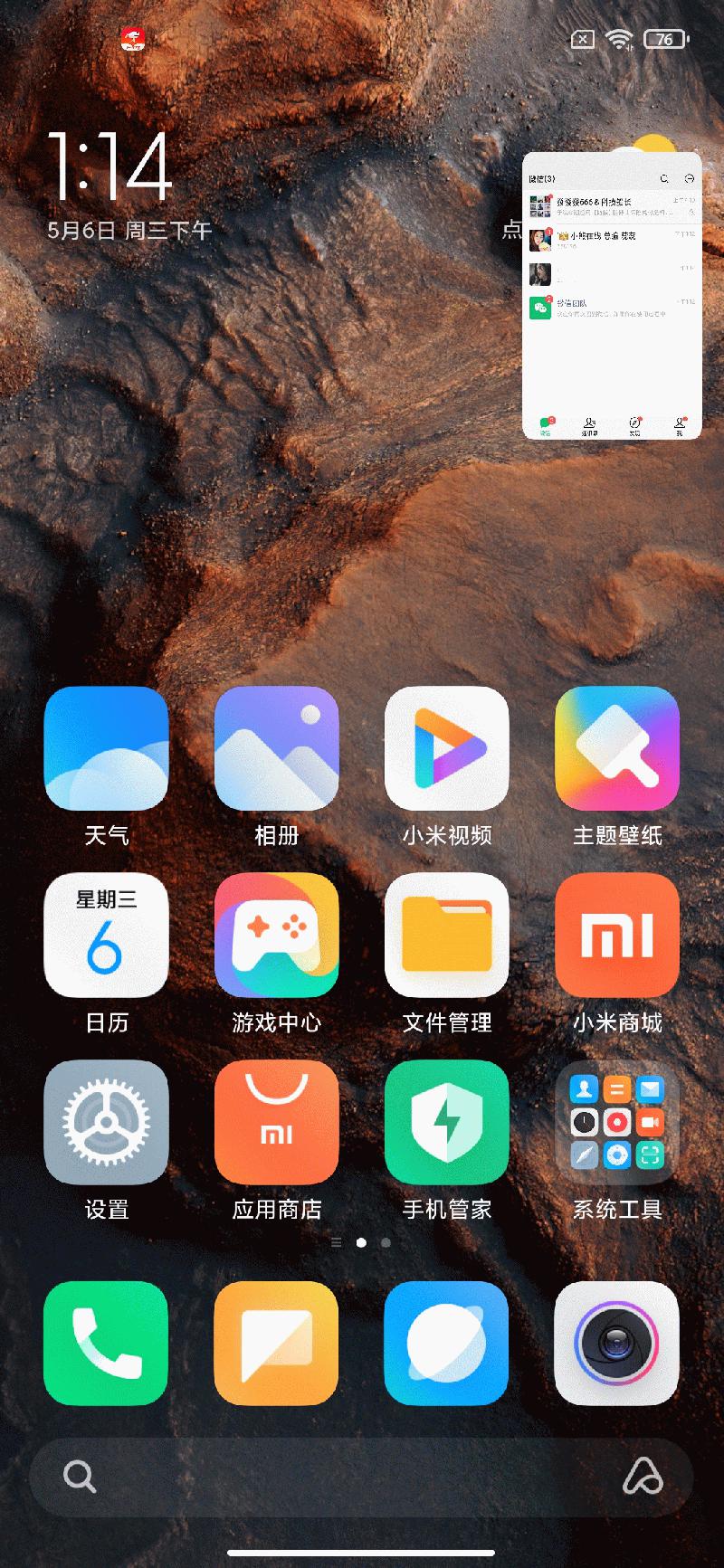Open the camera app in dock
The width and height of the screenshot is (724, 1568).
click(x=616, y=1343)
